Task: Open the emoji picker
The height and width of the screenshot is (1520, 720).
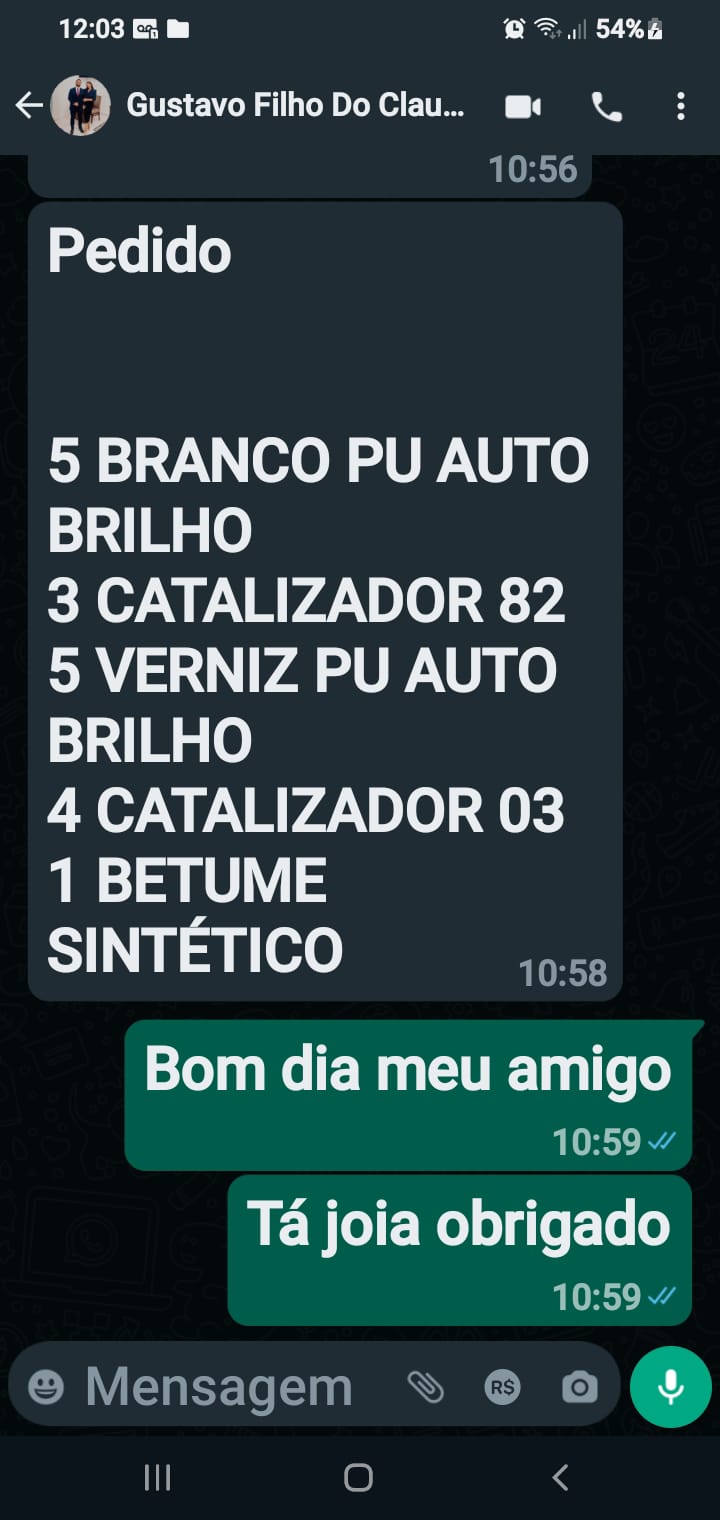Action: click(46, 1387)
